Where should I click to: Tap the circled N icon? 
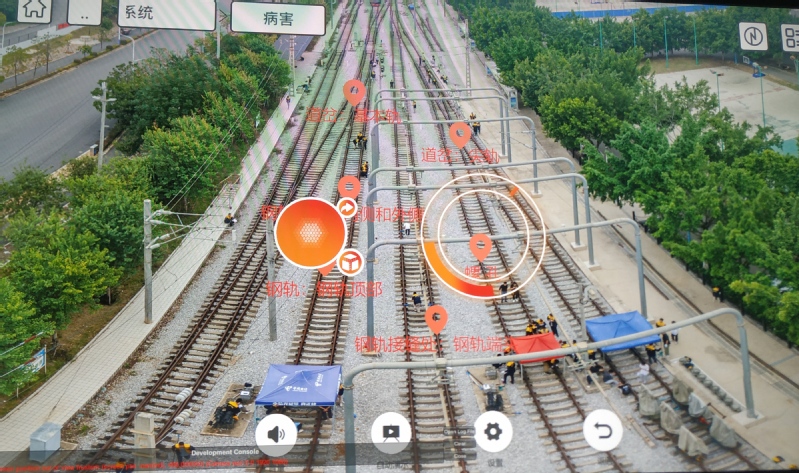click(753, 36)
